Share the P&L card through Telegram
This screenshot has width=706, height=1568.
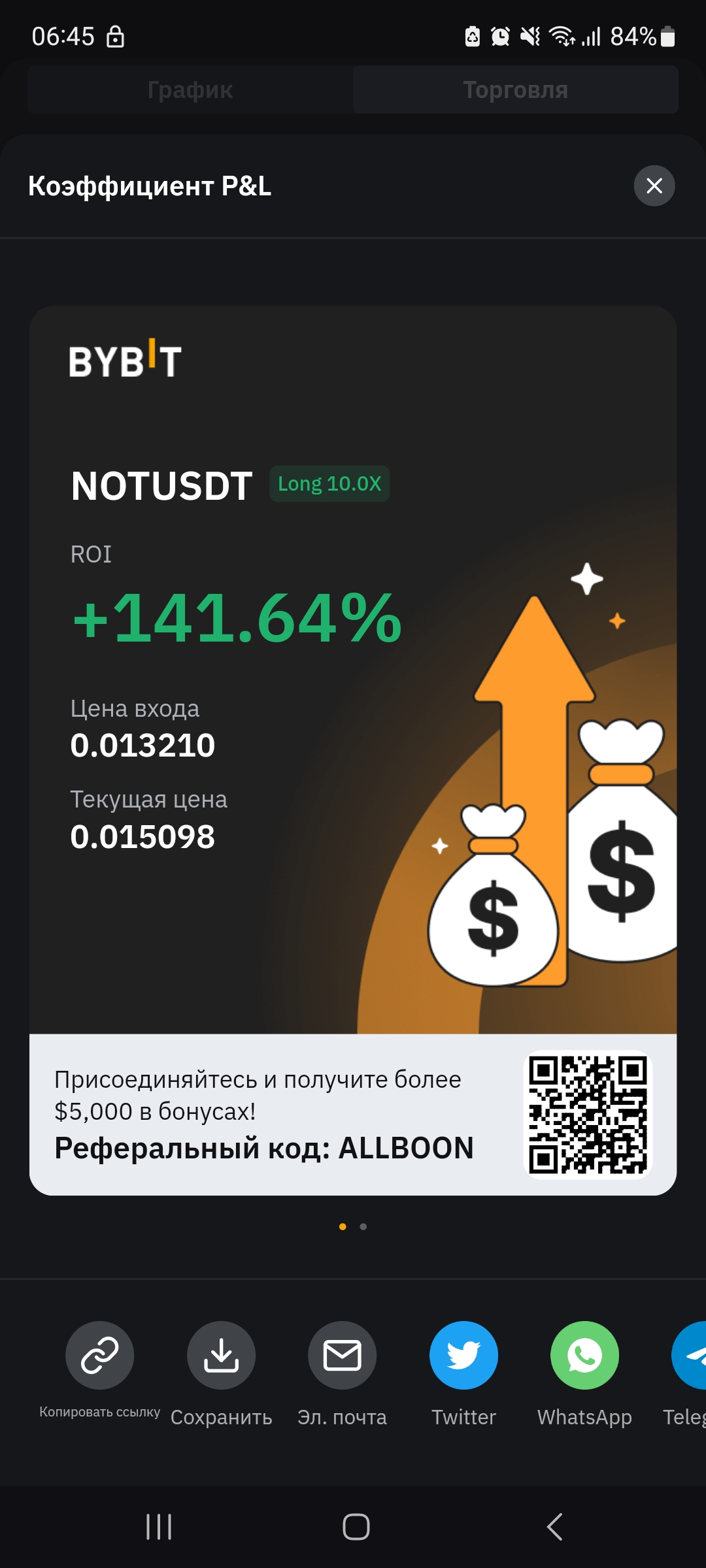[691, 1355]
